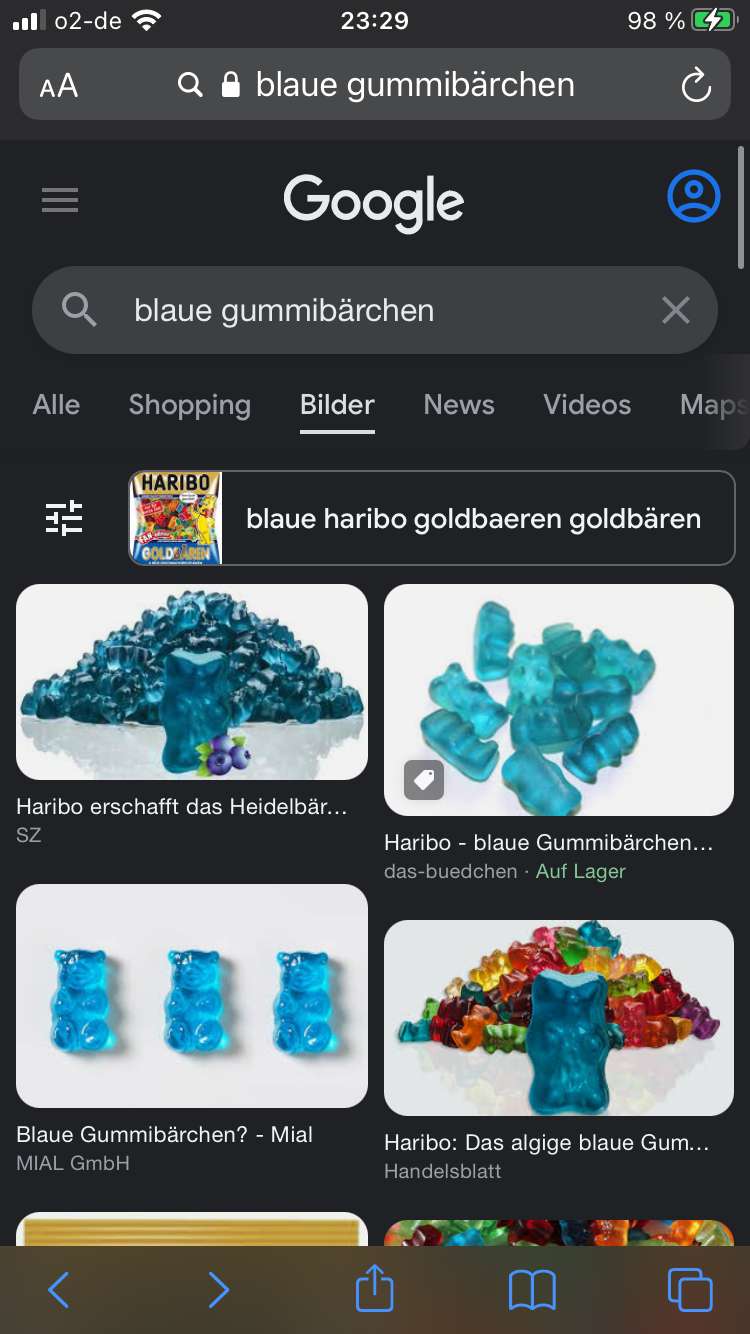This screenshot has height=1334, width=750.
Task: Share this page from the Safari toolbar
Action: 375,1290
